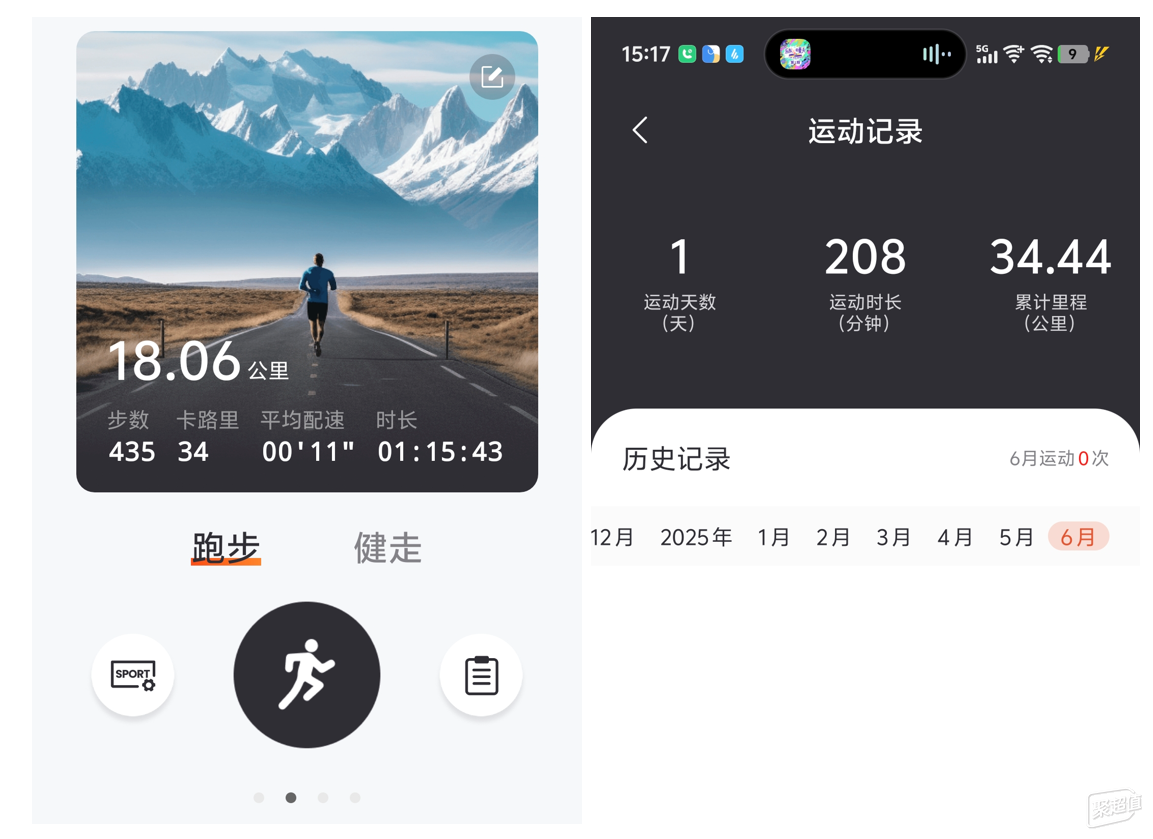Viewport: 1153px width, 839px height.
Task: Select 3月 in the month strip
Action: [x=894, y=537]
